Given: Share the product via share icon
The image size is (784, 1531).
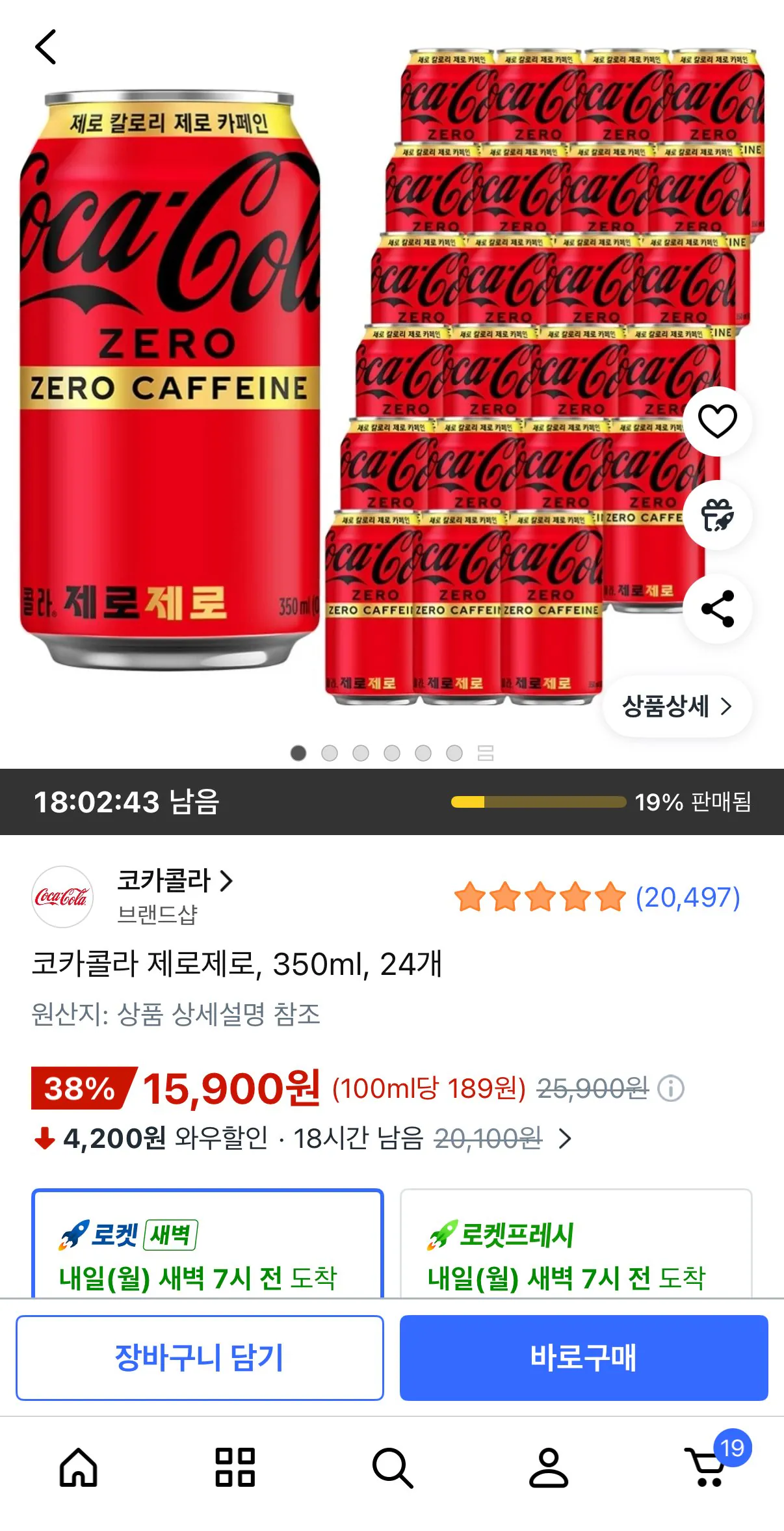Looking at the screenshot, I should (x=717, y=609).
